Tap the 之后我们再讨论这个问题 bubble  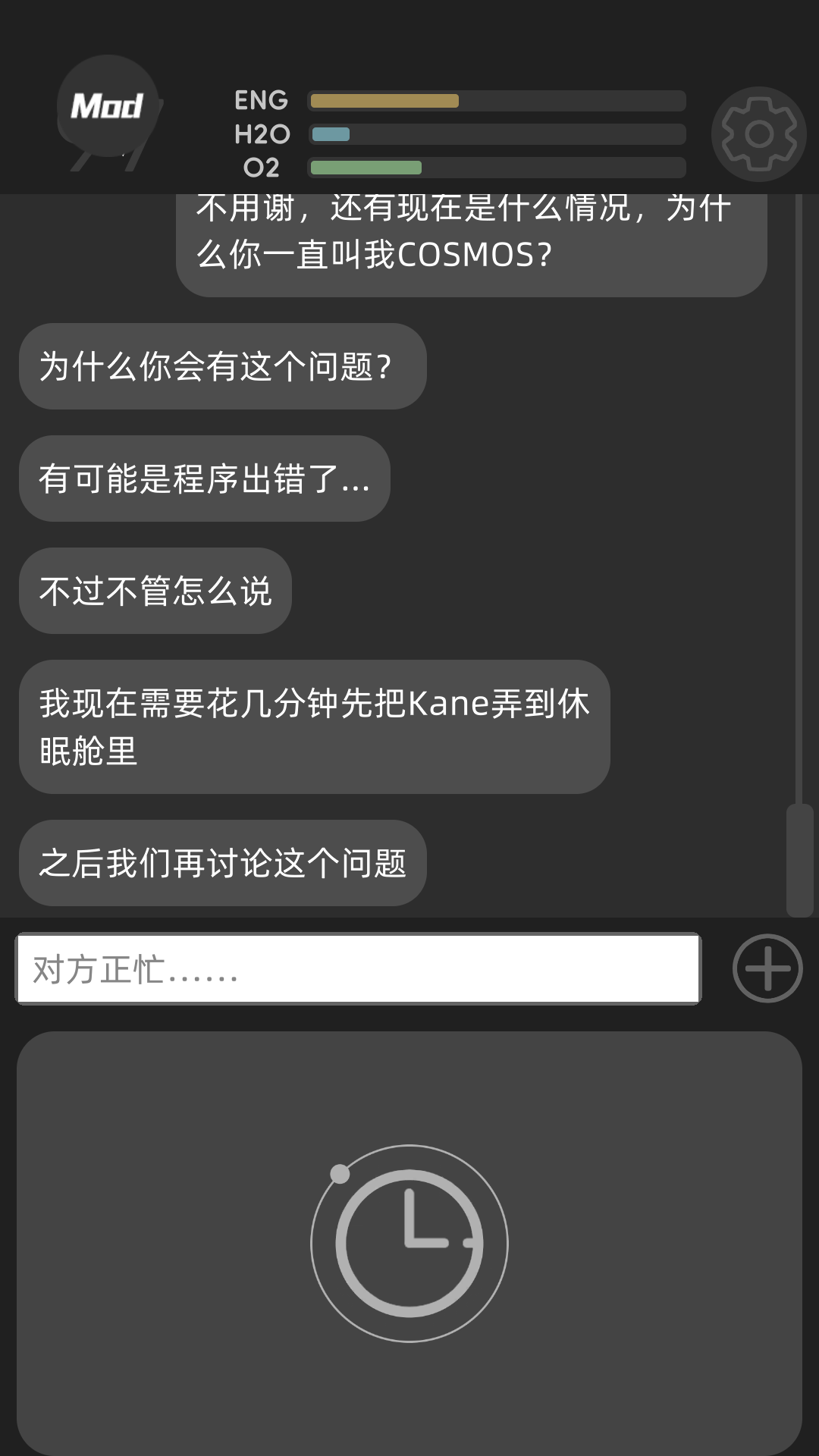click(223, 863)
